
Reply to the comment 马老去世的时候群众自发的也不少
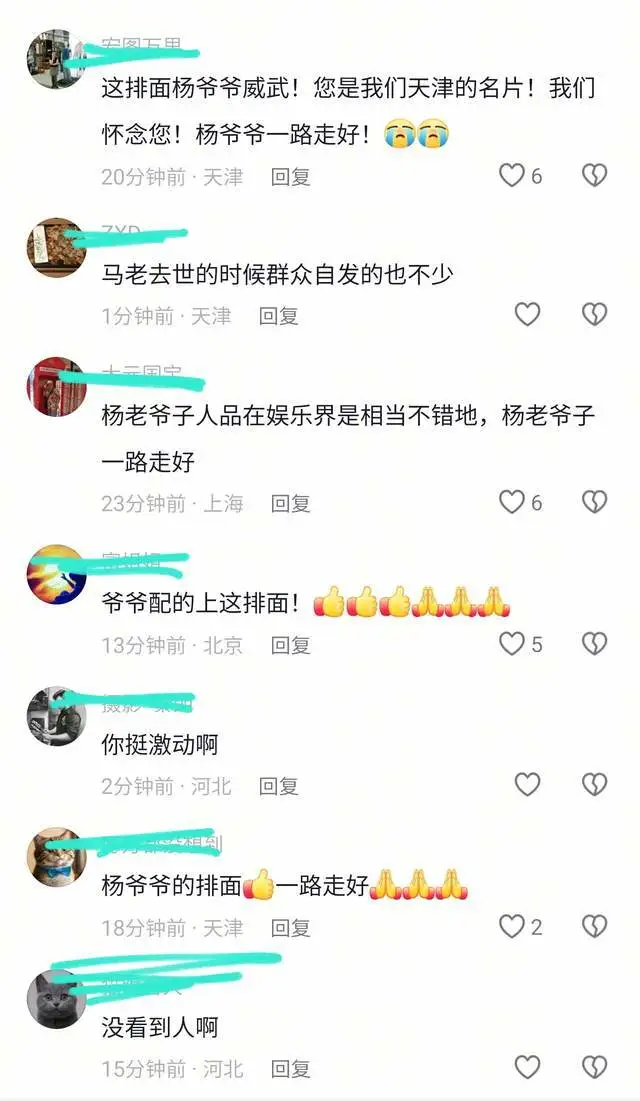279,316
